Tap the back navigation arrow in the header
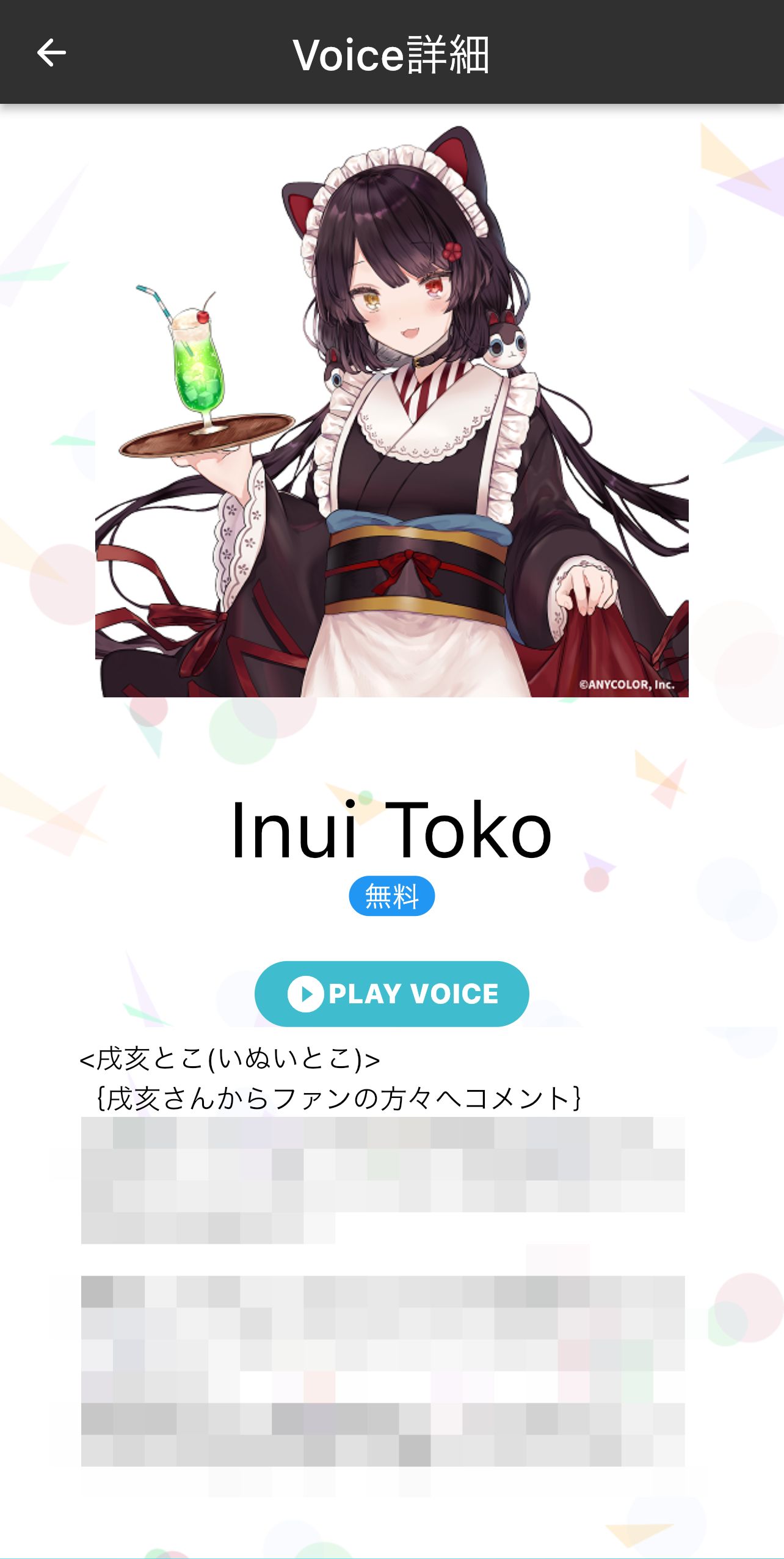784x1559 pixels. click(x=51, y=52)
